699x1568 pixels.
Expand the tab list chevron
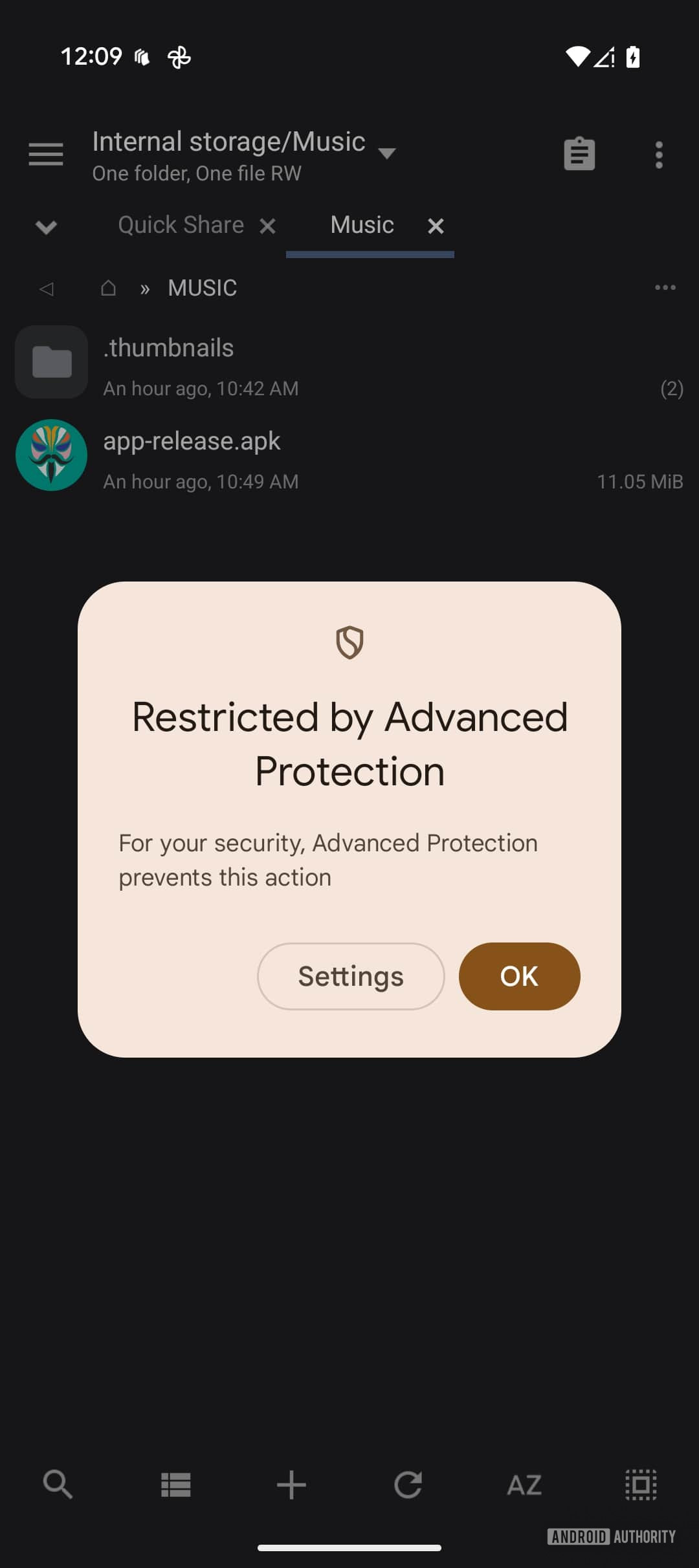(46, 227)
